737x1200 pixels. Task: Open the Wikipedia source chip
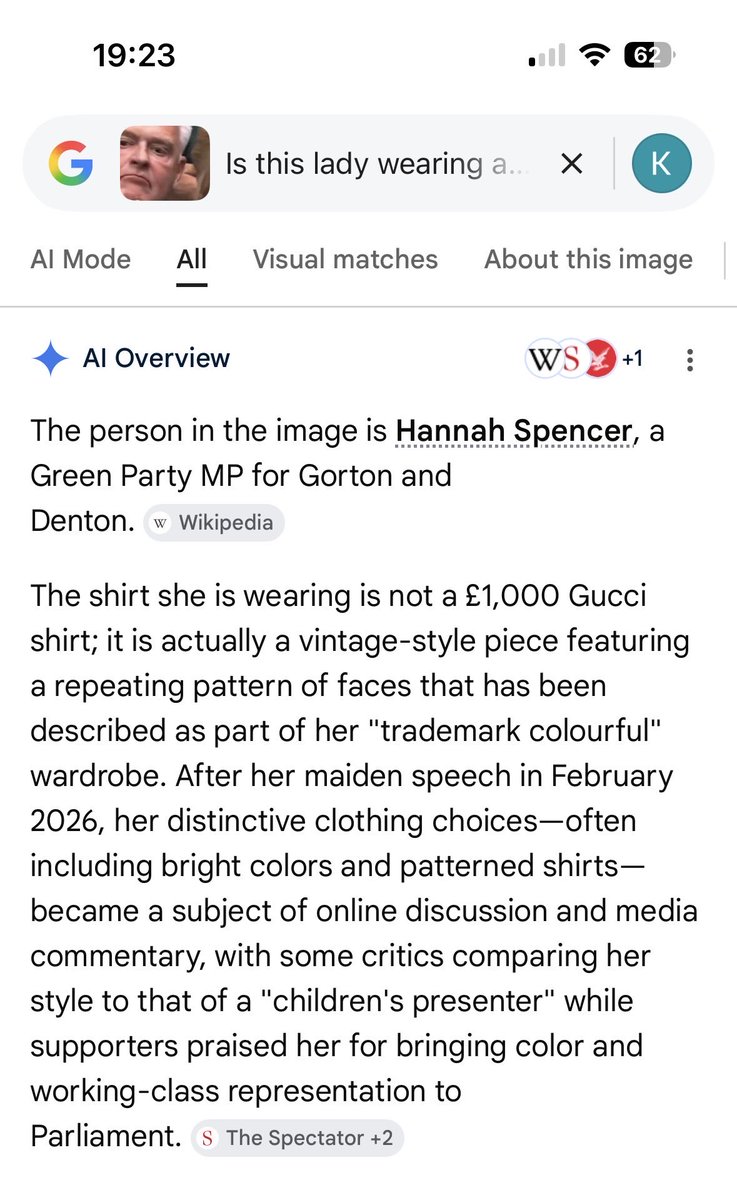click(214, 522)
